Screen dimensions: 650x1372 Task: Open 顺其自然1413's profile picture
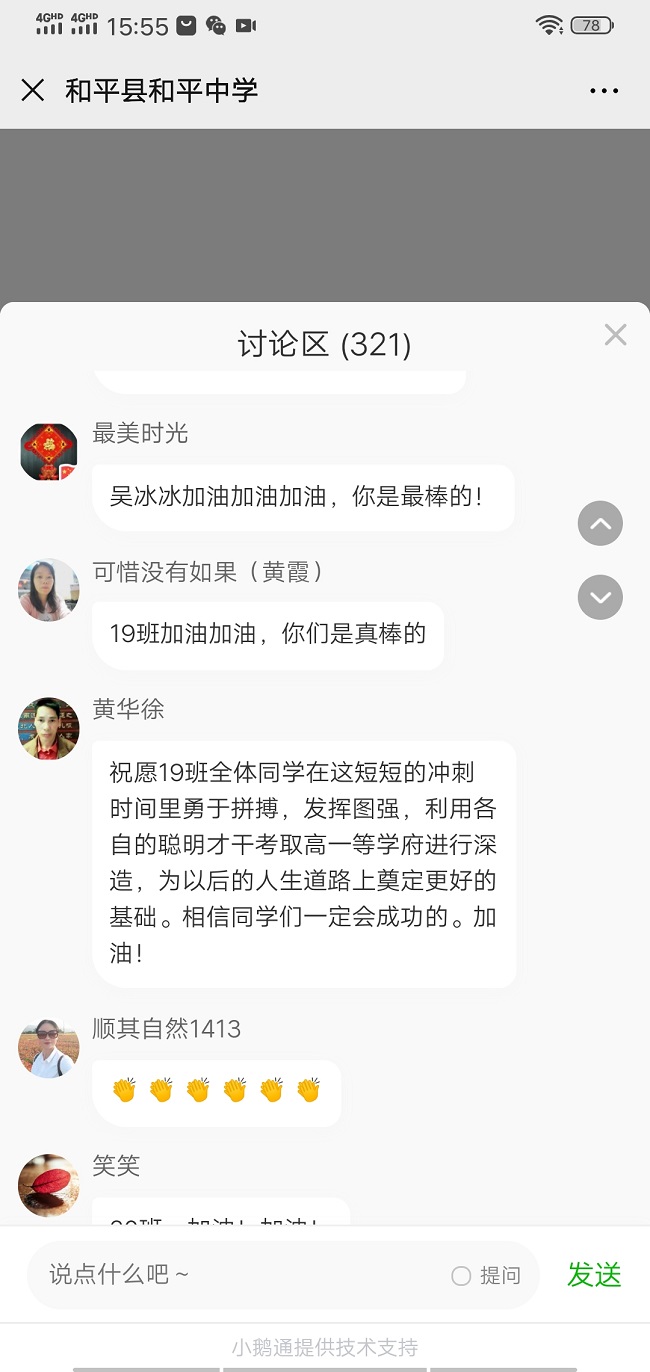(48, 1048)
